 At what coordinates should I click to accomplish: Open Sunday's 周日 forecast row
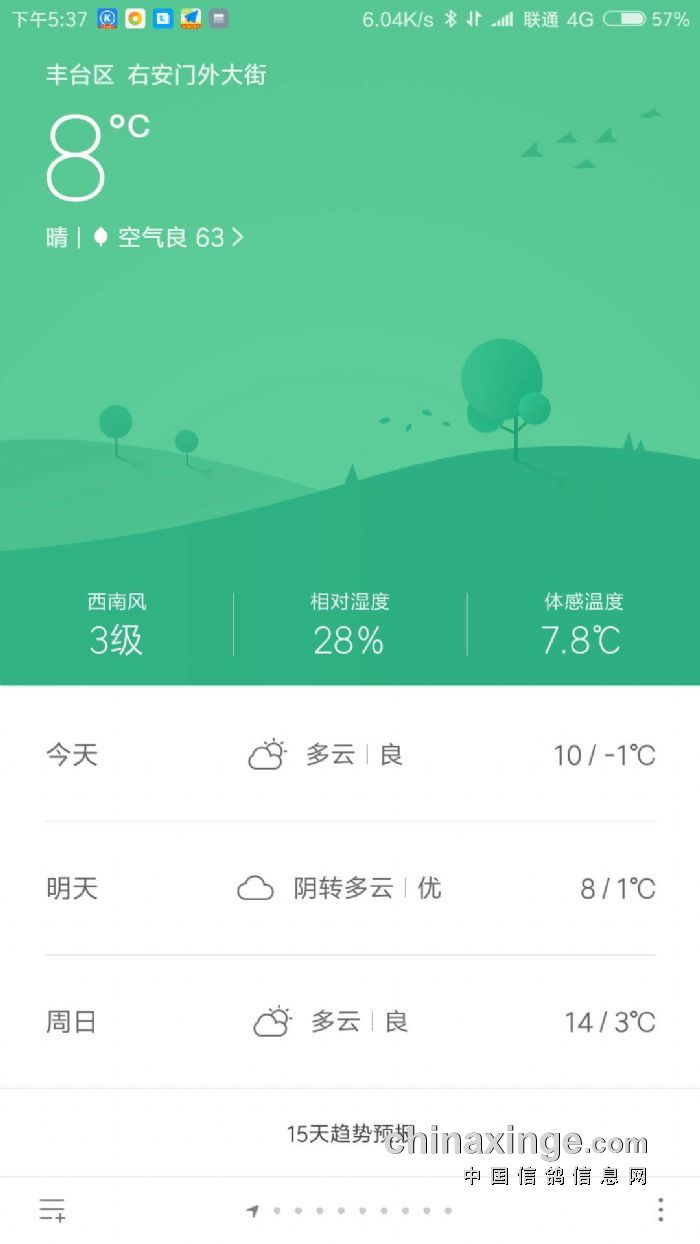coord(350,1022)
